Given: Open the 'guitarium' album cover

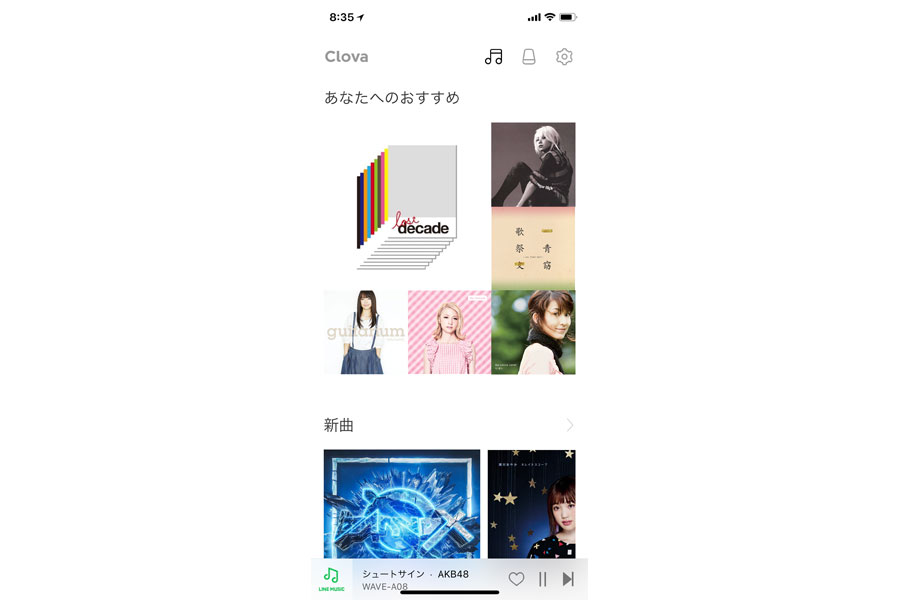Looking at the screenshot, I should [365, 332].
